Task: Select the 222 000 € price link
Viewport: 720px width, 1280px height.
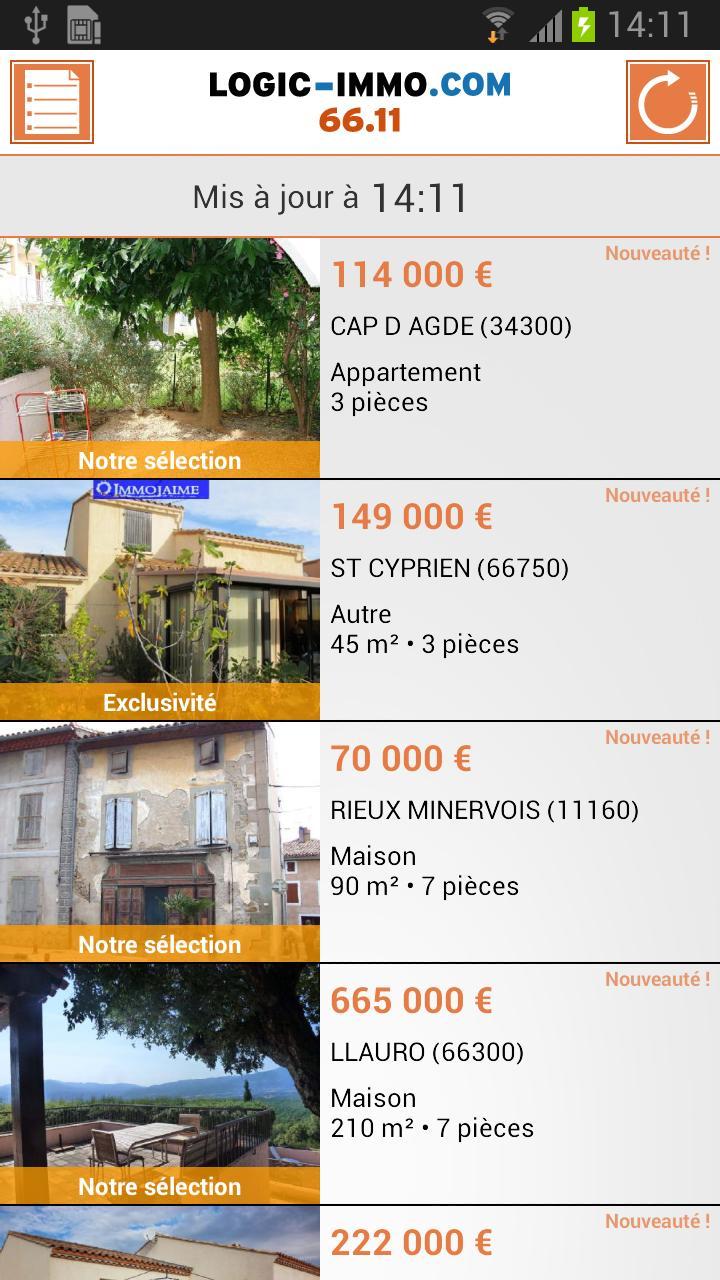Action: point(412,1241)
